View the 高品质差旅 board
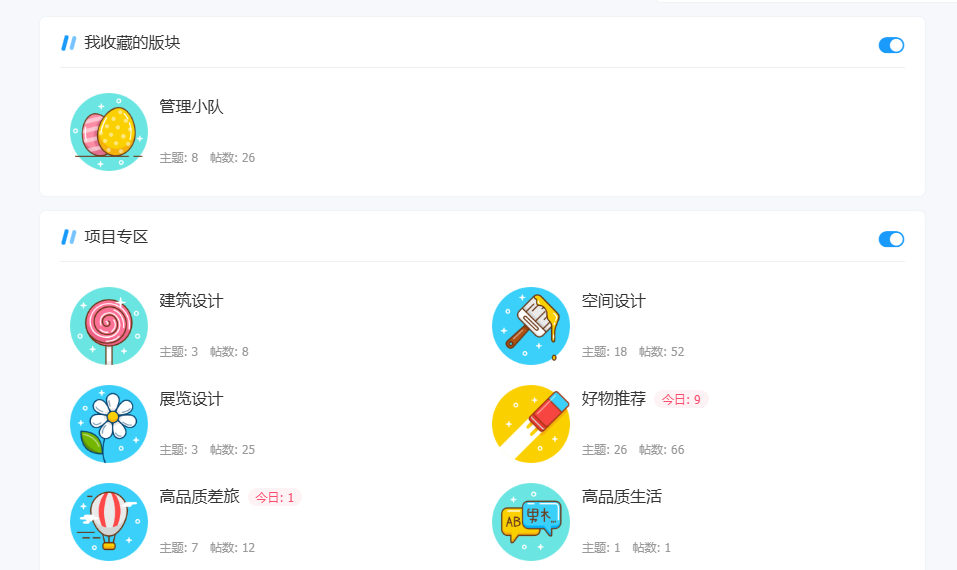This screenshot has width=957, height=570. pyautogui.click(x=199, y=497)
